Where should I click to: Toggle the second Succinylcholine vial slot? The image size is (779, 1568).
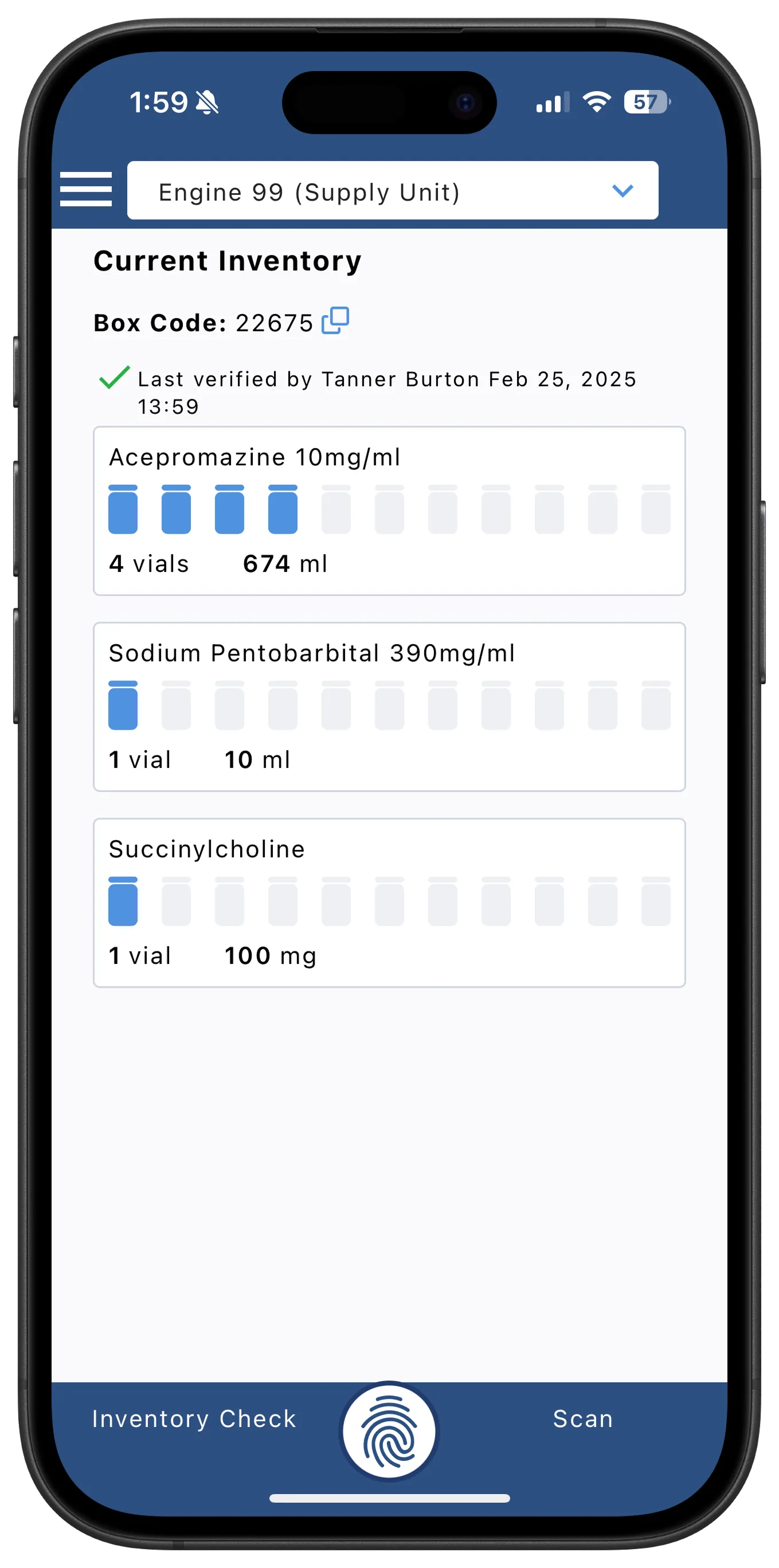coord(177,902)
